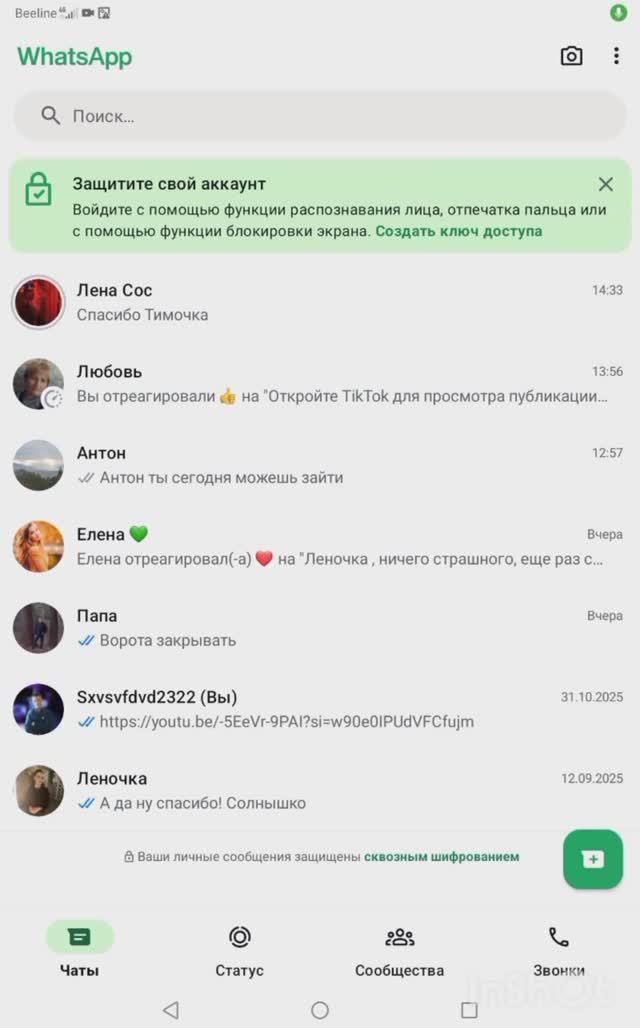Tap the Поиск search field

[320, 116]
